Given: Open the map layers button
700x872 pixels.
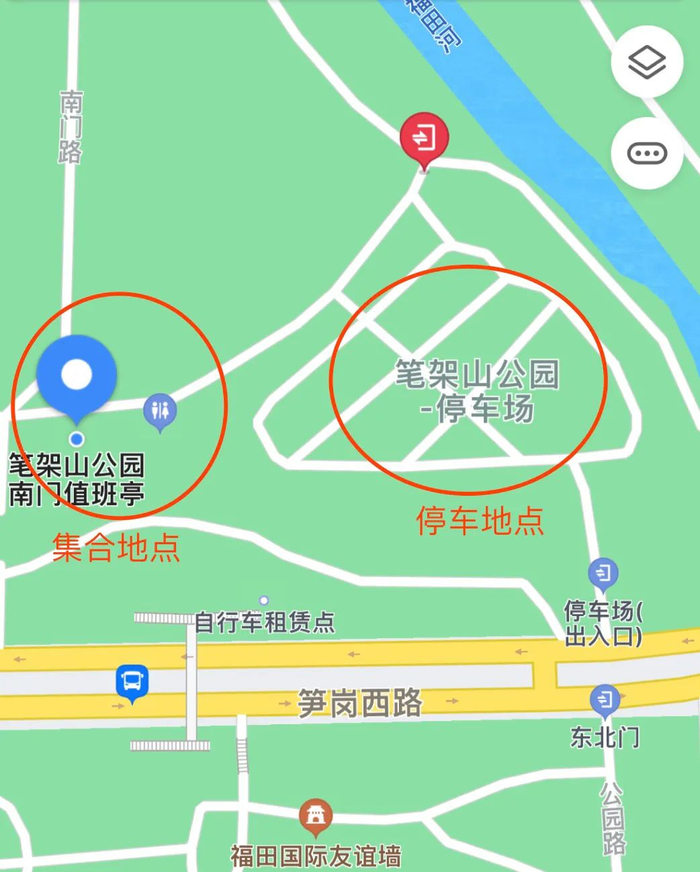Looking at the screenshot, I should pos(647,62).
